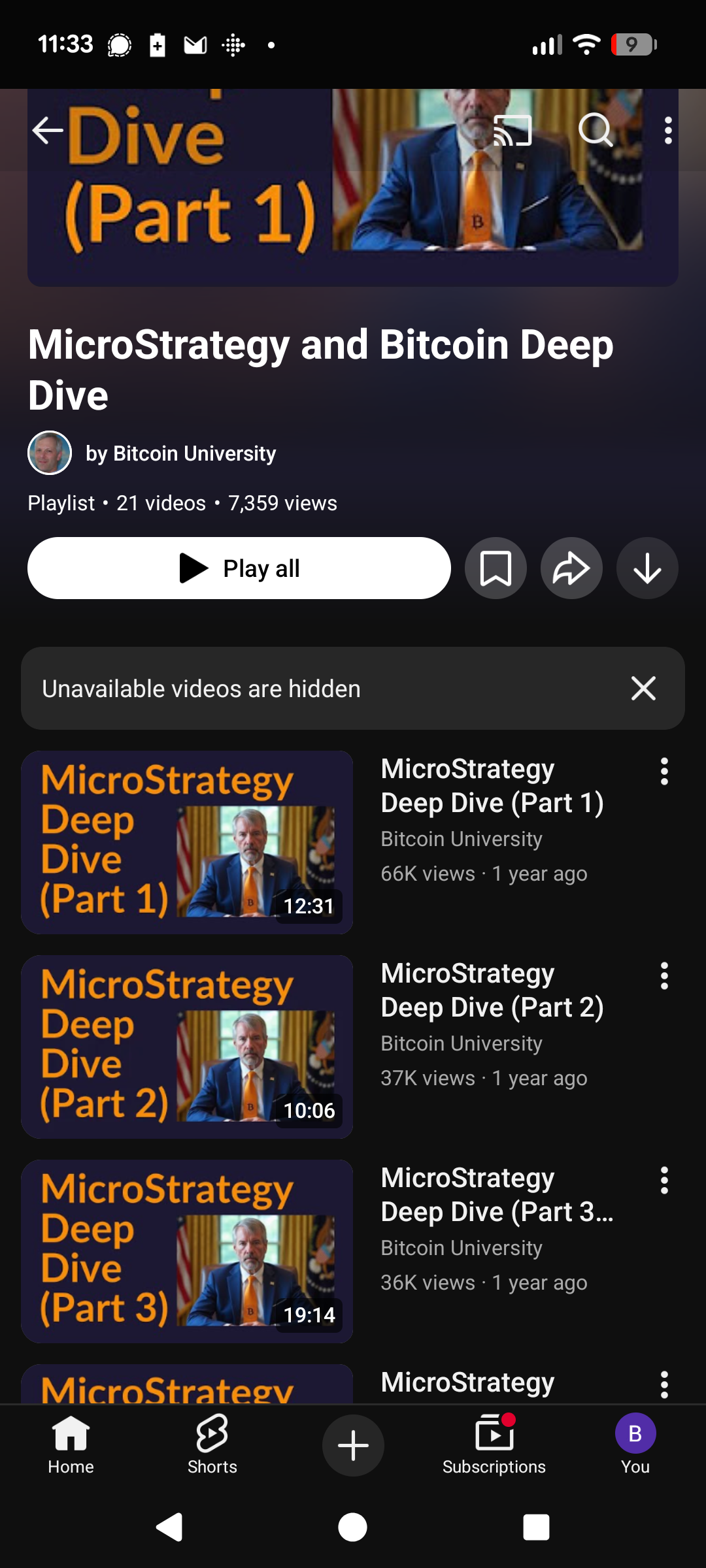The image size is (706, 1568).
Task: Open MicroStrategy Deep Dive (Part 1) video
Action: coord(187,842)
